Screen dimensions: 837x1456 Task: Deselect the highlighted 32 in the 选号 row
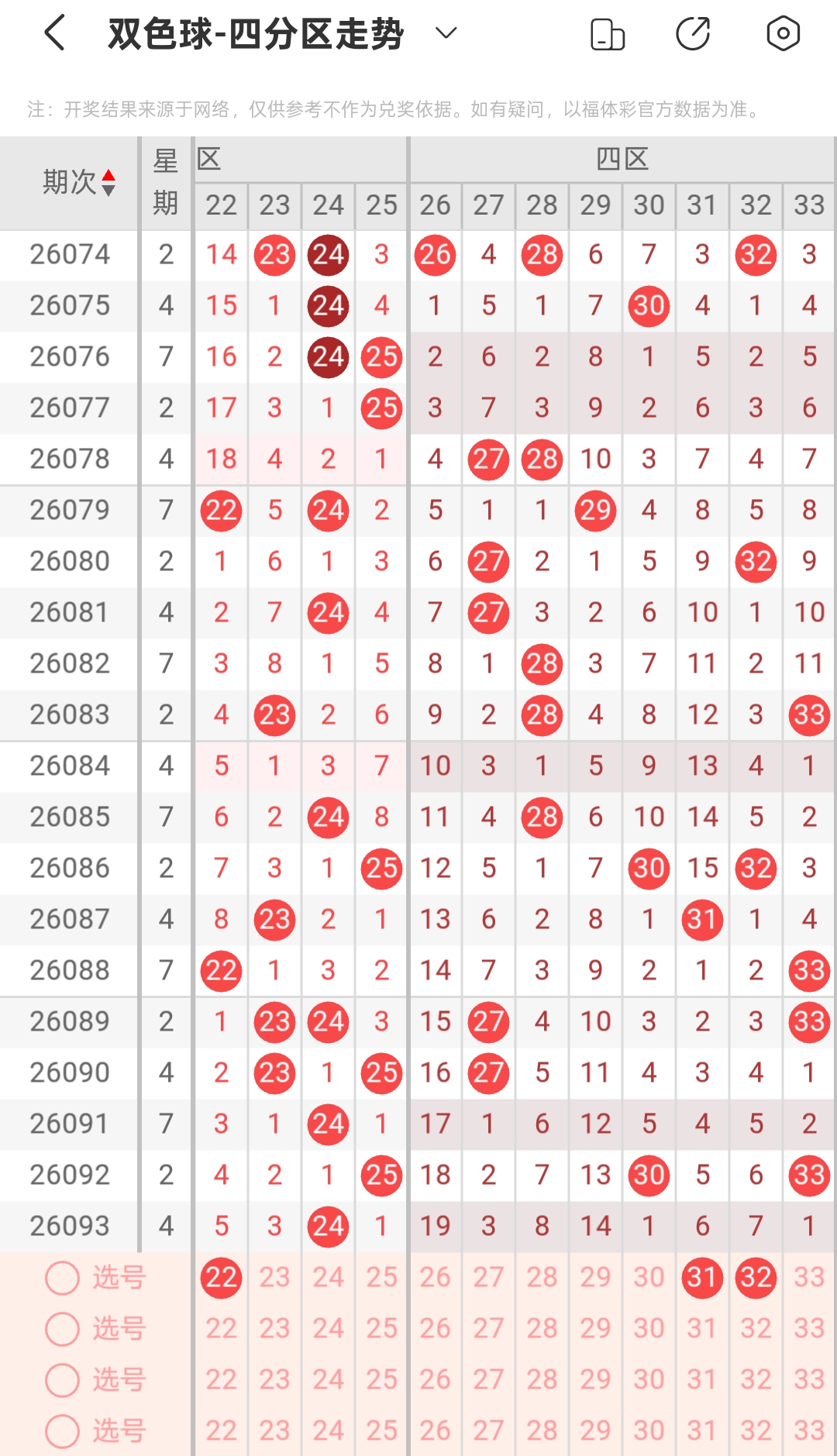[x=756, y=1278]
